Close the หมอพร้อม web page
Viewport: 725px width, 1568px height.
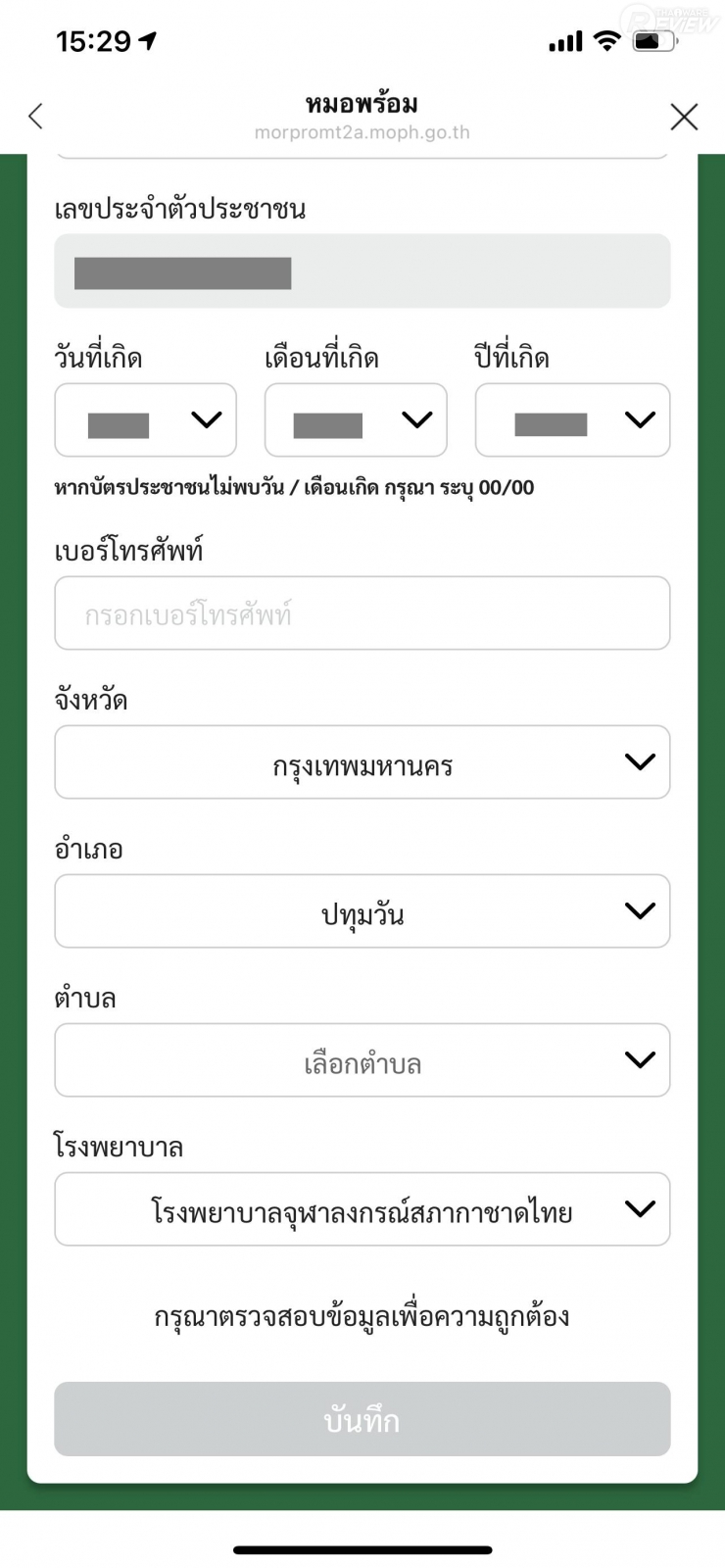pos(684,117)
